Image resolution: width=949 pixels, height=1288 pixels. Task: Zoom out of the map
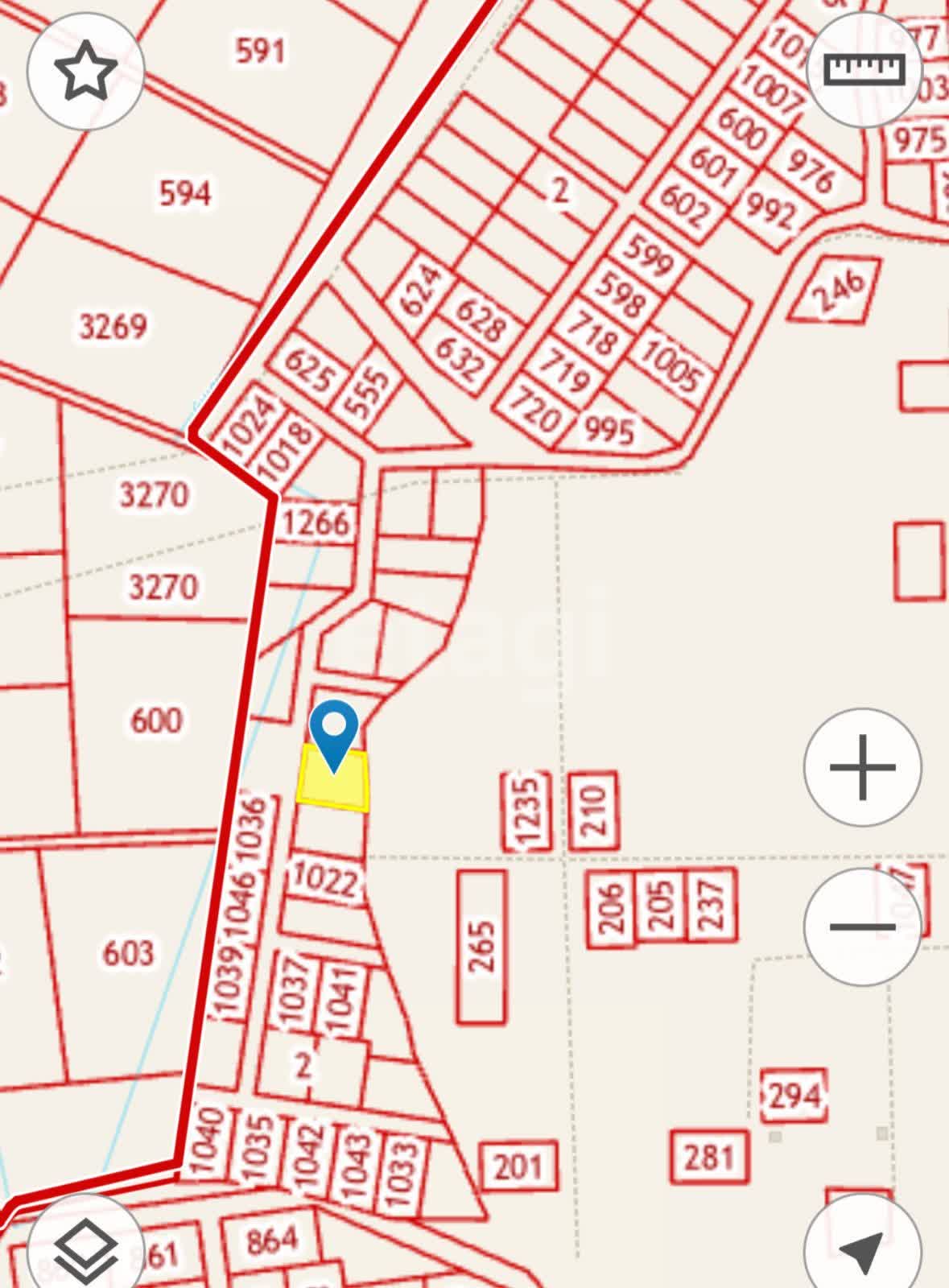pyautogui.click(x=862, y=927)
